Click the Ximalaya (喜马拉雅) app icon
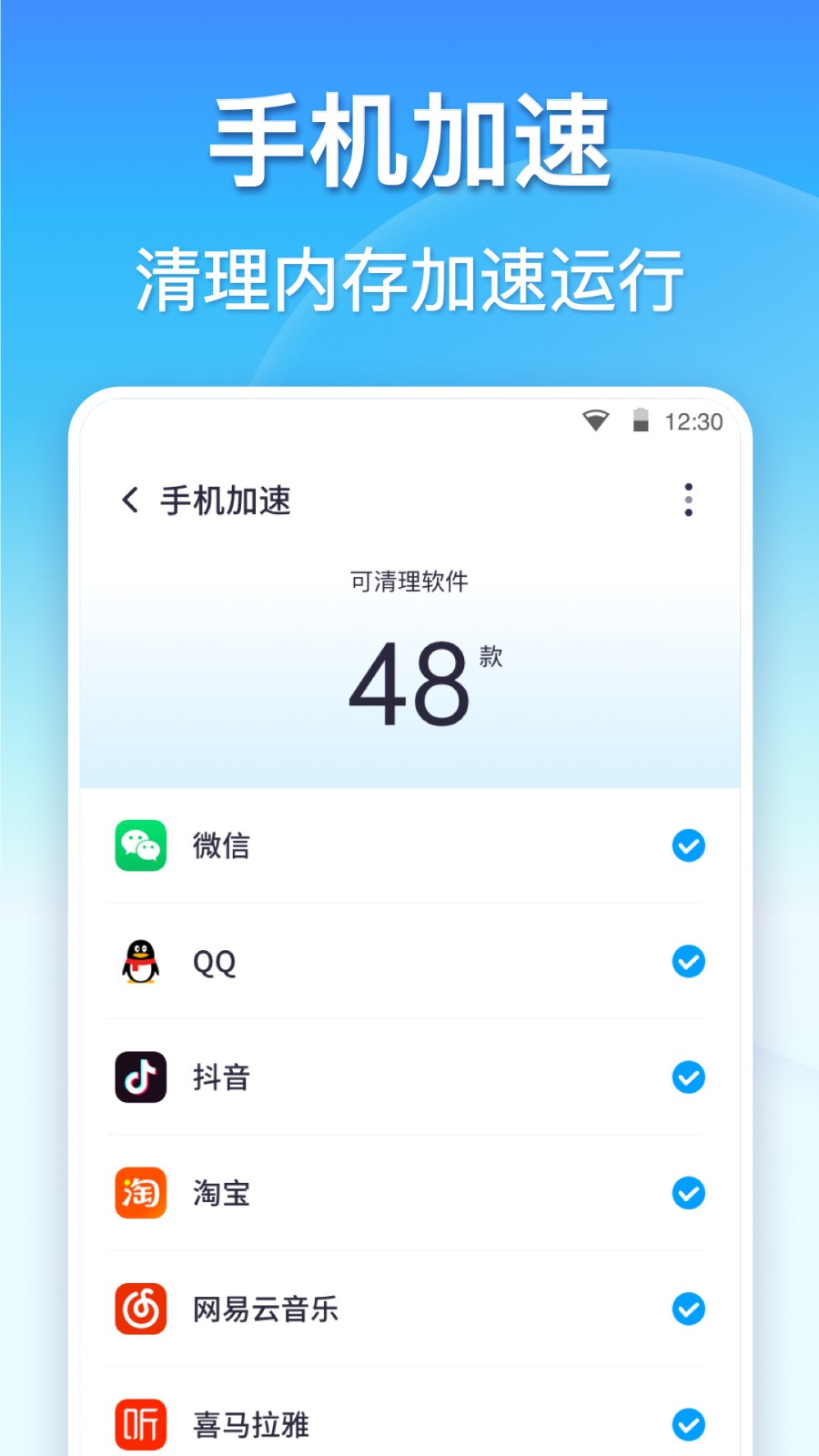Image resolution: width=819 pixels, height=1456 pixels. click(x=141, y=1424)
